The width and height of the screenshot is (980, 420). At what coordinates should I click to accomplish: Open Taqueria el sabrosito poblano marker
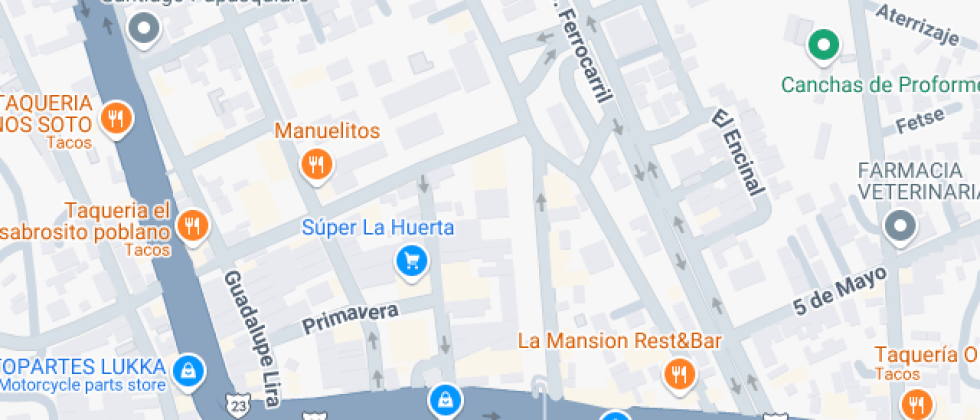[193, 227]
